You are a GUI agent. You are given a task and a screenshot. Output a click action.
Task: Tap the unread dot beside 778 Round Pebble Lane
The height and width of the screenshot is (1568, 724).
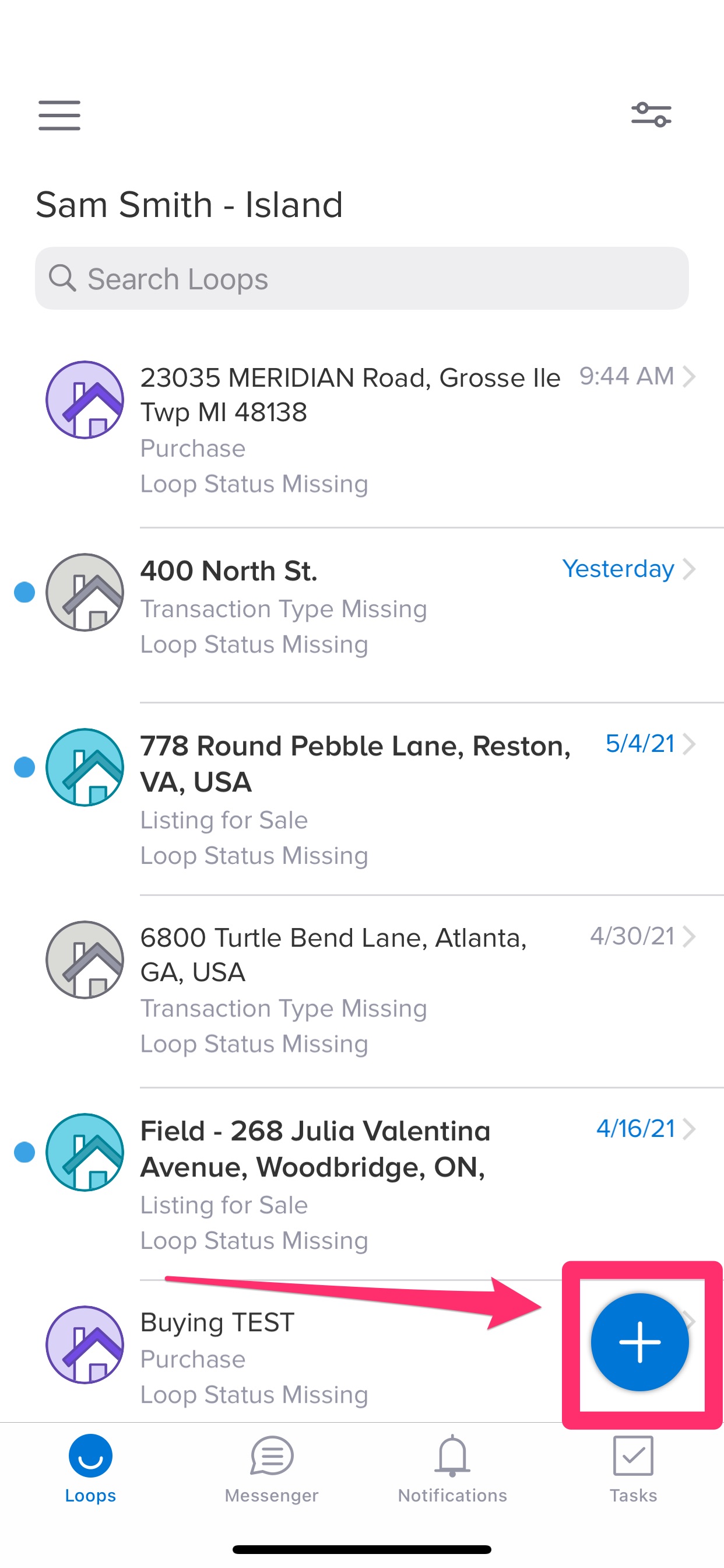(25, 769)
